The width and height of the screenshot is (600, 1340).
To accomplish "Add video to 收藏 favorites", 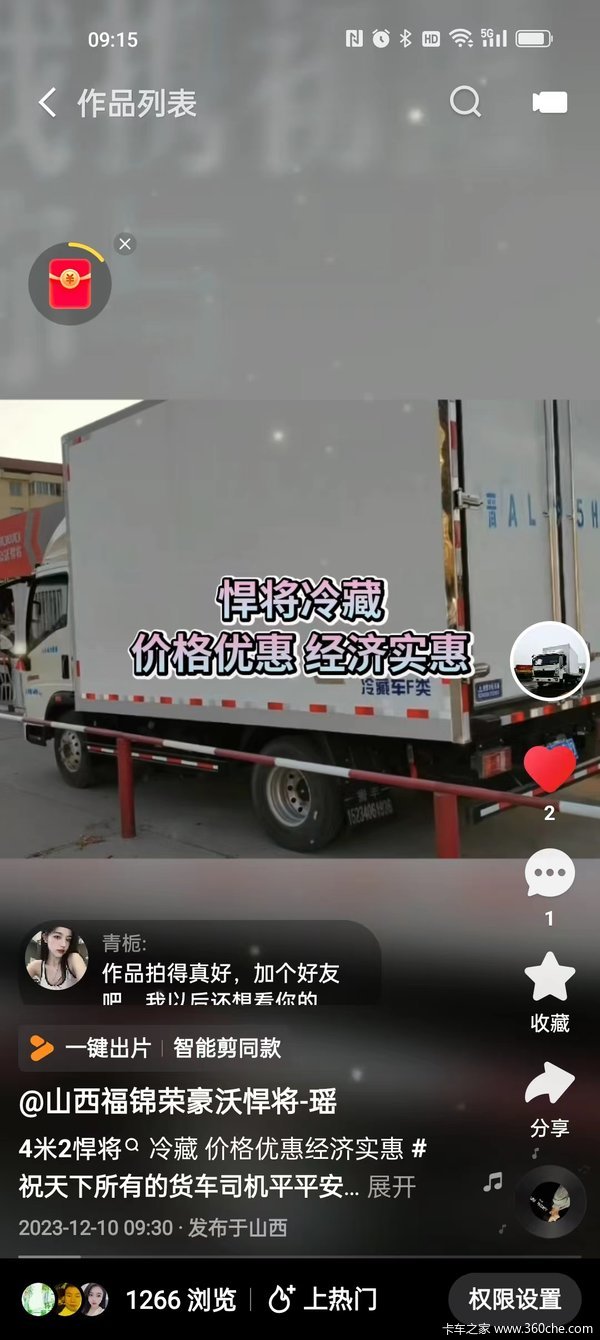I will tap(549, 990).
